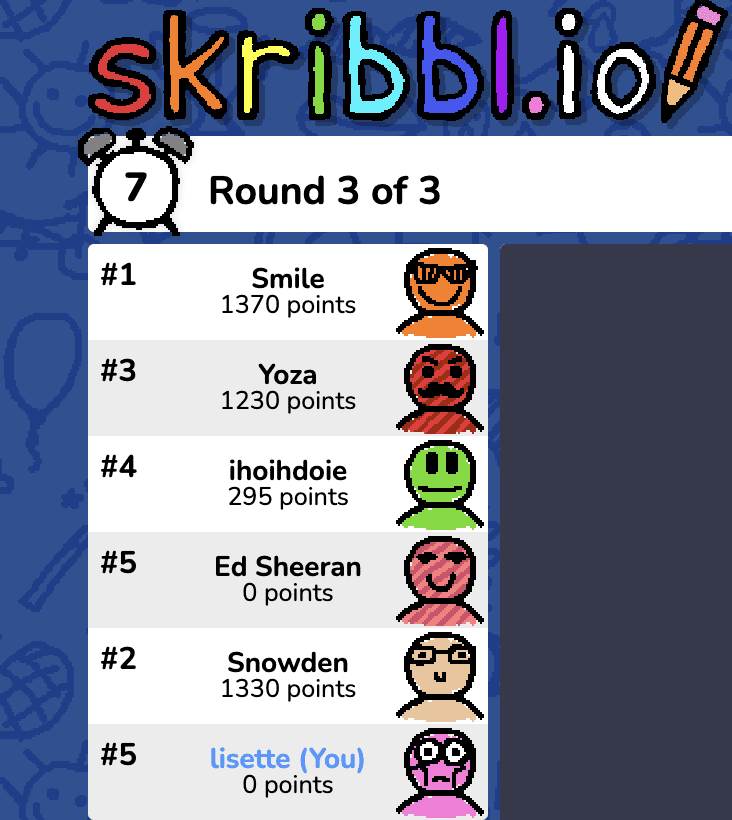This screenshot has width=732, height=820.
Task: Select player Yoza in the list
Action: (288, 387)
